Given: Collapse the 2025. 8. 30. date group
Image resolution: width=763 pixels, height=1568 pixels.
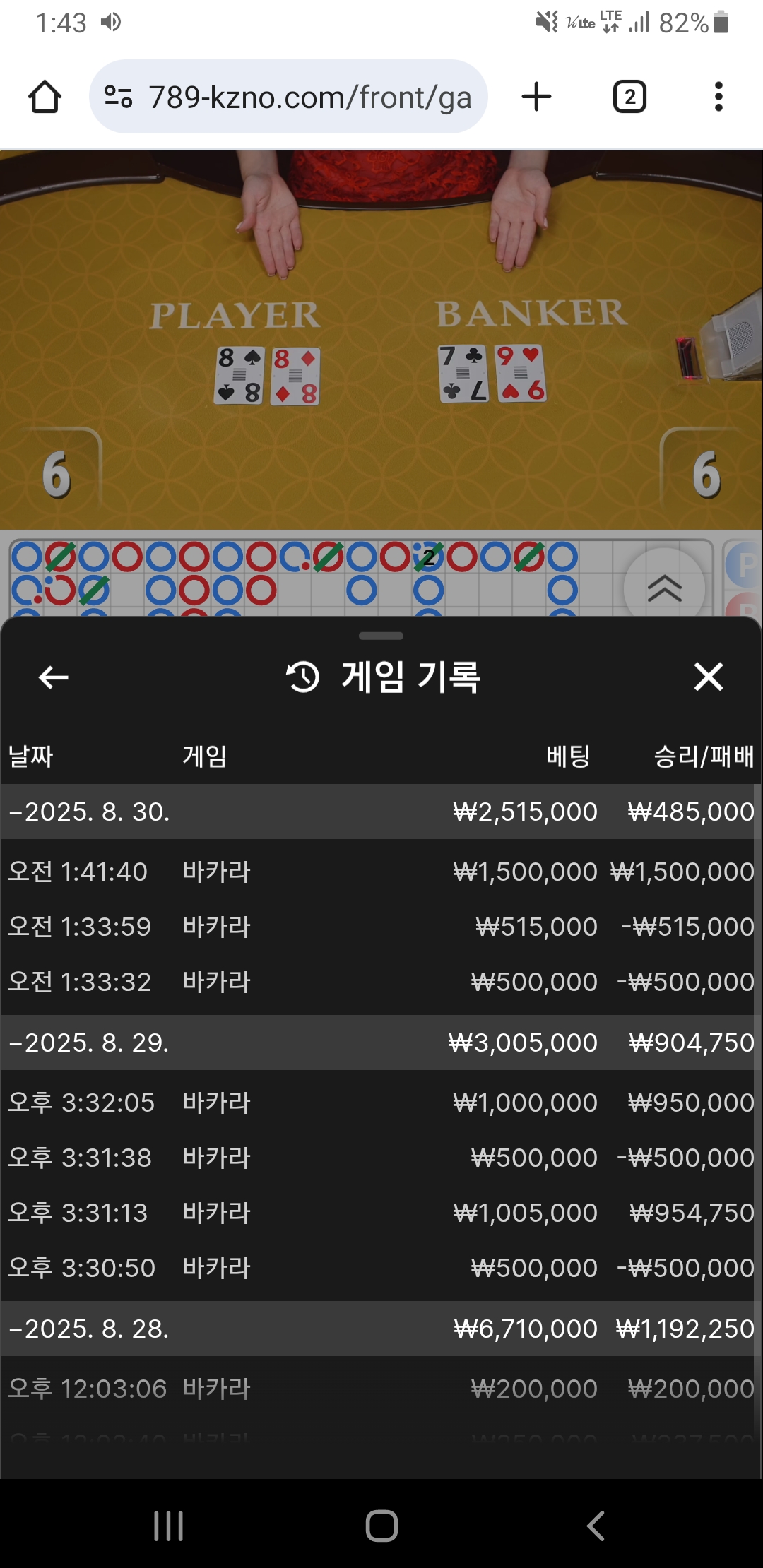Looking at the screenshot, I should pyautogui.click(x=90, y=812).
